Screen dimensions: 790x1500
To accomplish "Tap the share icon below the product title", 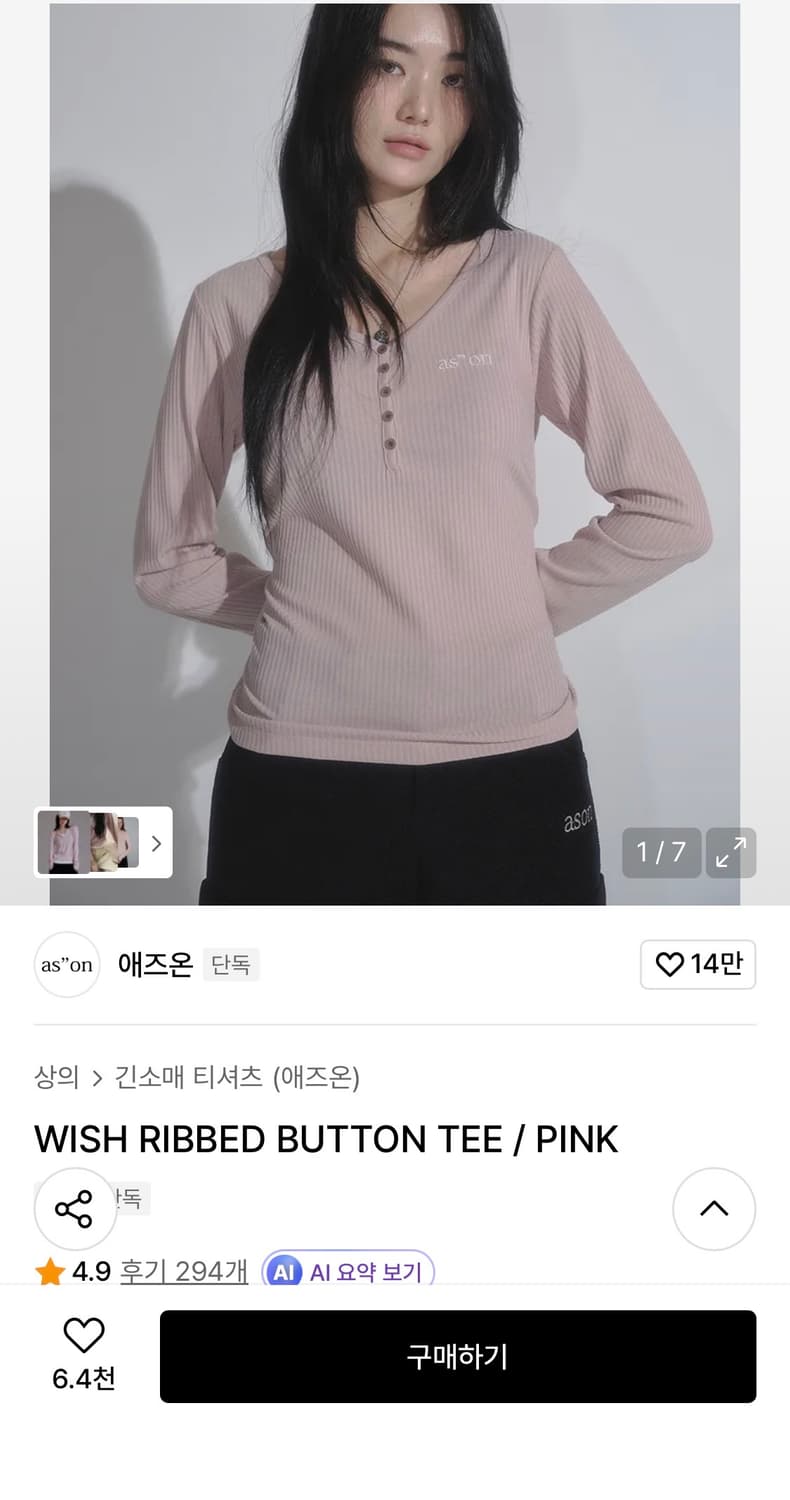I will 75,1208.
